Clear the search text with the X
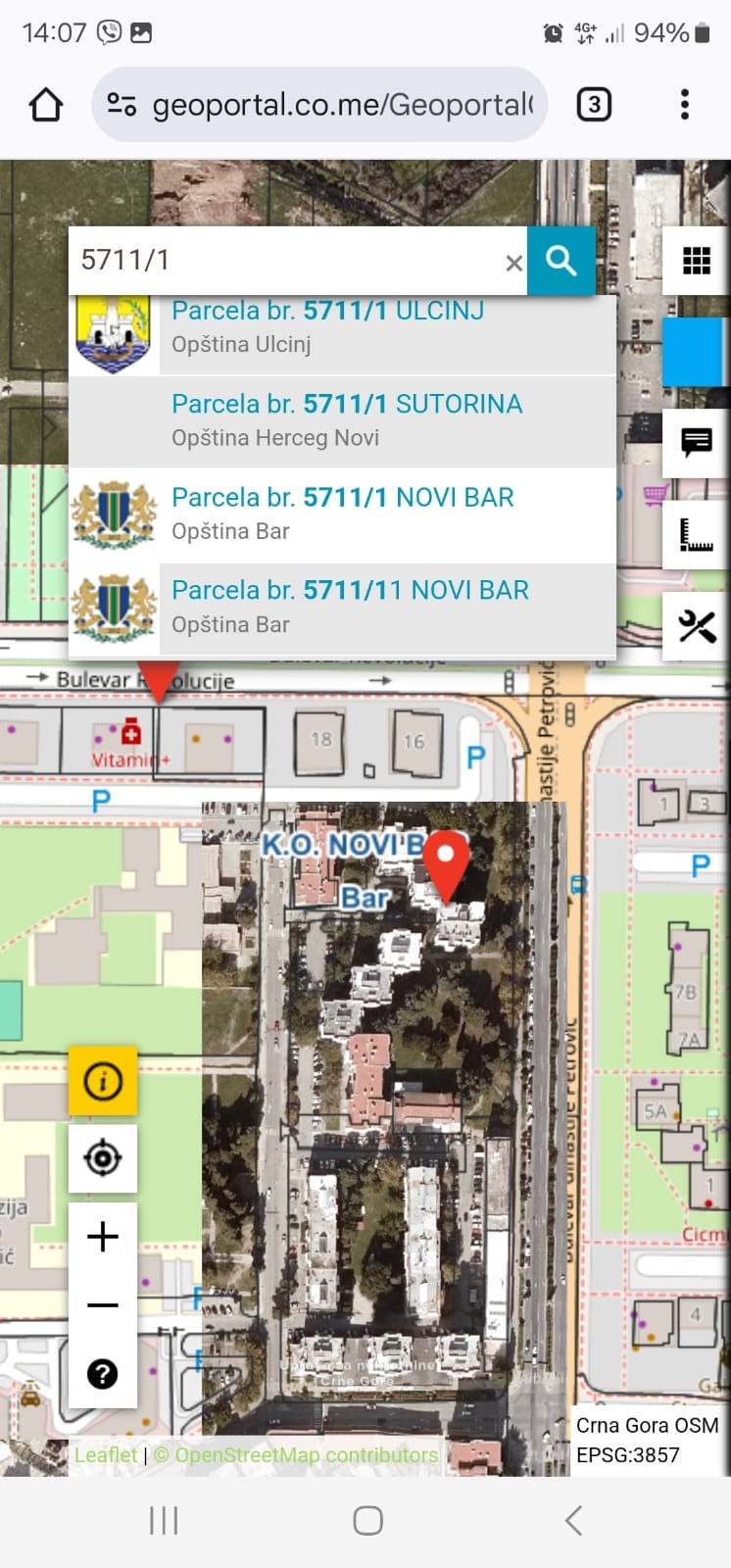The width and height of the screenshot is (731, 1568). pyautogui.click(x=513, y=263)
